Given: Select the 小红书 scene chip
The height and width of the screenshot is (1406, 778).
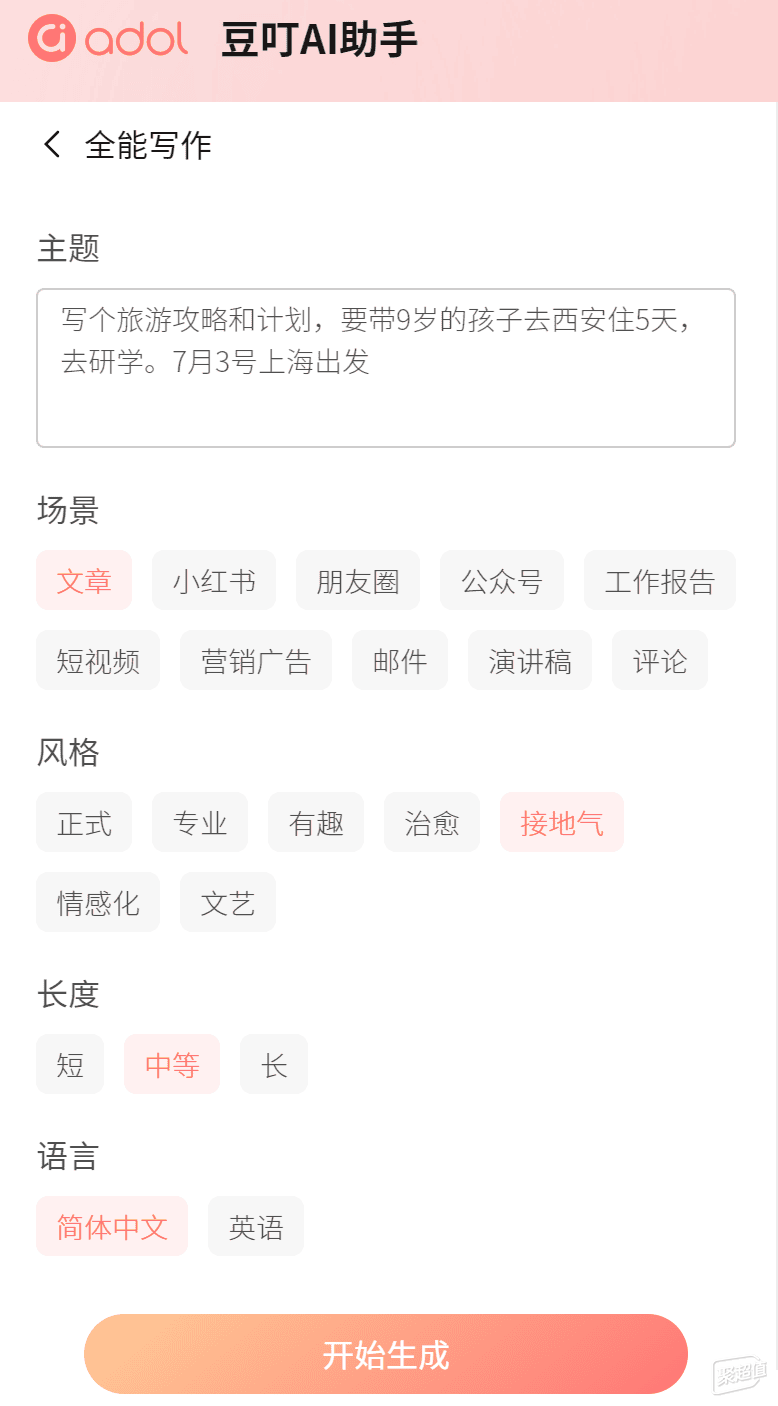Looking at the screenshot, I should coord(214,580).
